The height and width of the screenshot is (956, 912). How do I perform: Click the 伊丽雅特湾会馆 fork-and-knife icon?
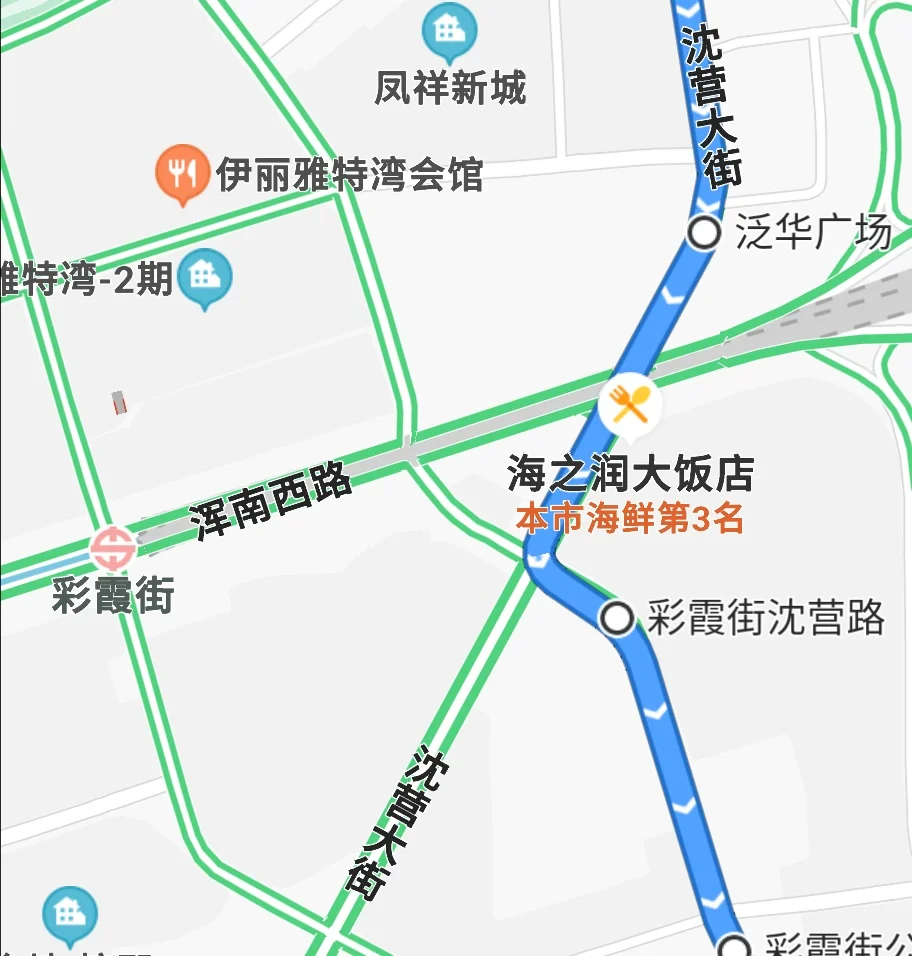tap(180, 168)
